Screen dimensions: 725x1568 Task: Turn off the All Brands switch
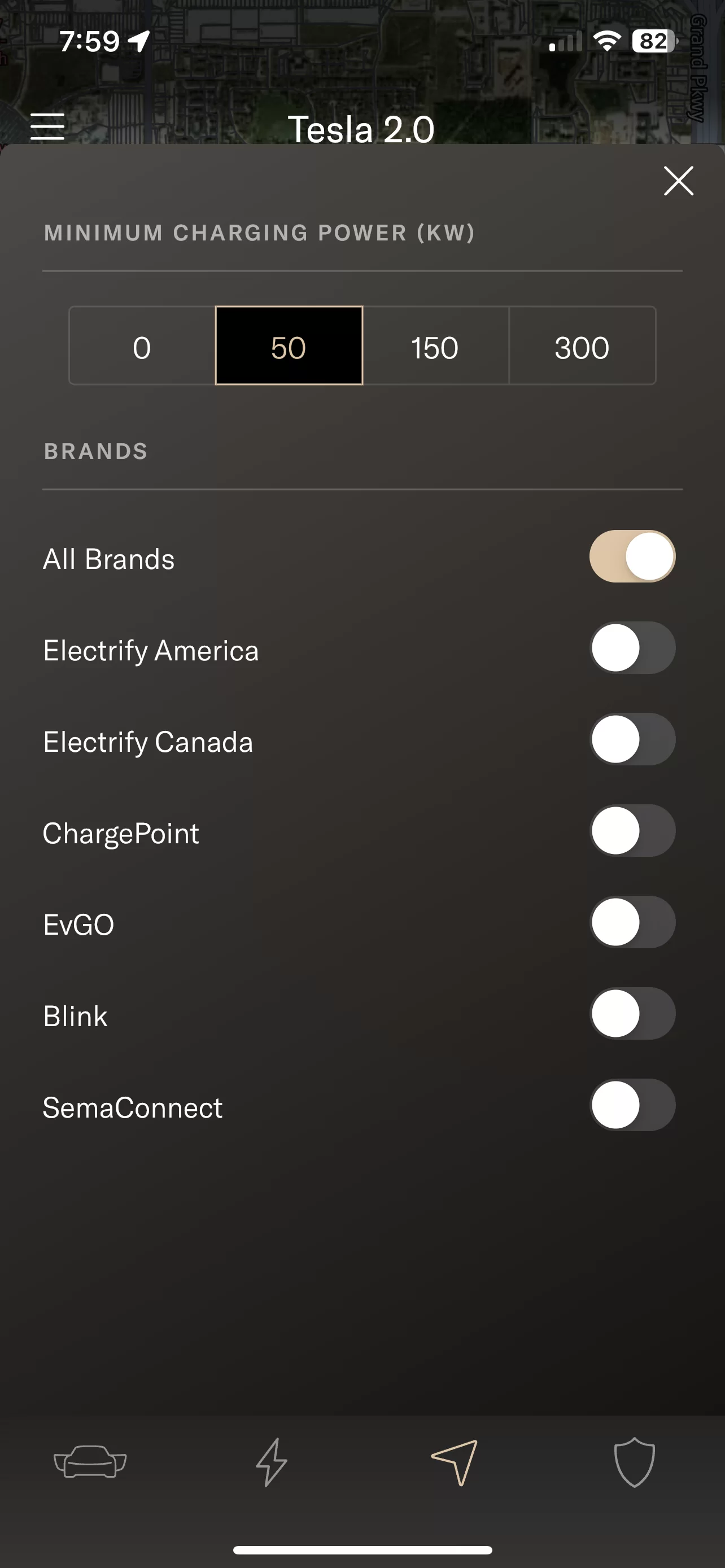tap(632, 557)
